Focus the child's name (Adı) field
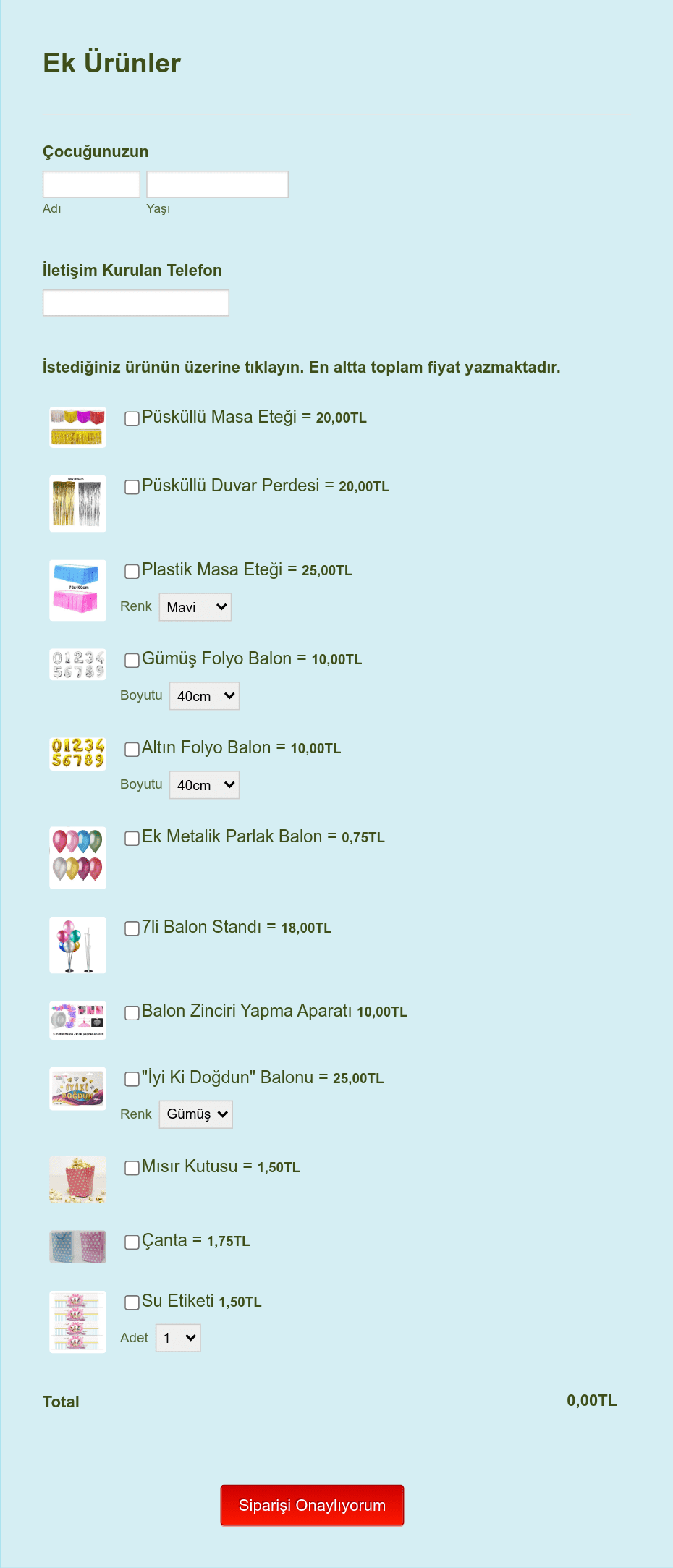 click(x=91, y=185)
